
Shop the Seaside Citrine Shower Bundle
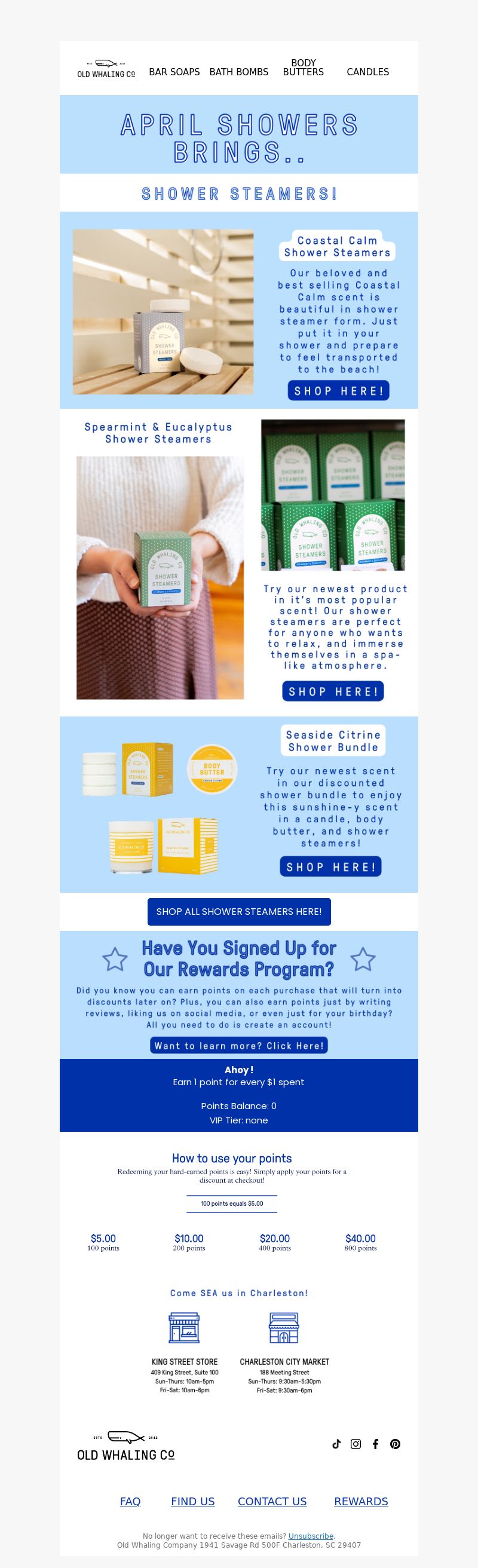click(x=330, y=867)
